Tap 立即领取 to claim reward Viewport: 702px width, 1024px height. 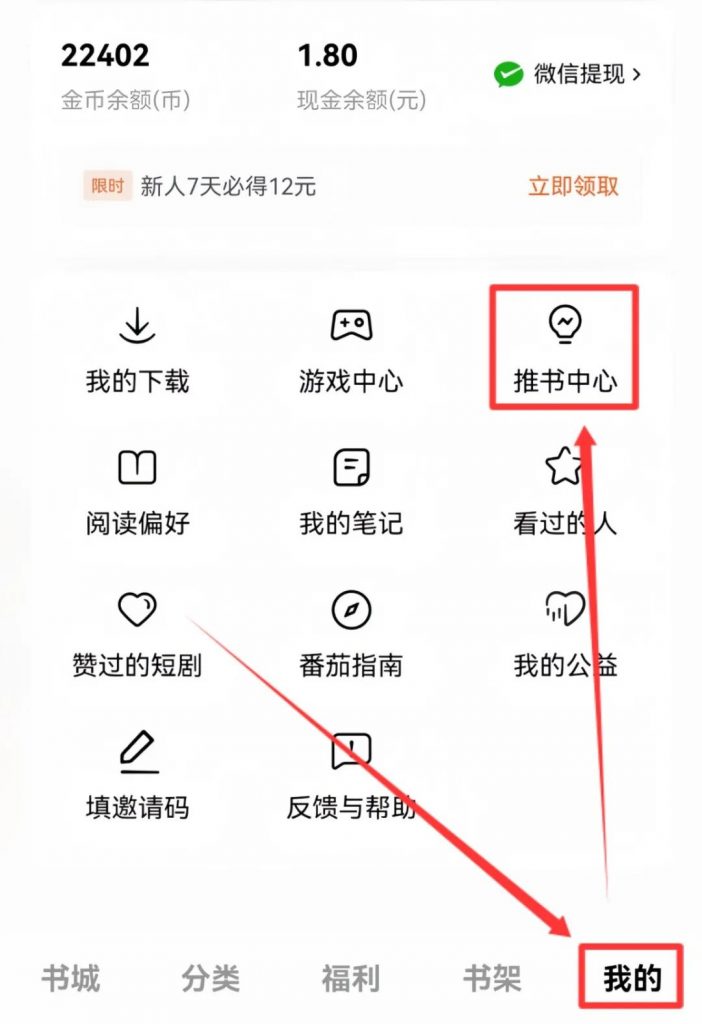573,186
